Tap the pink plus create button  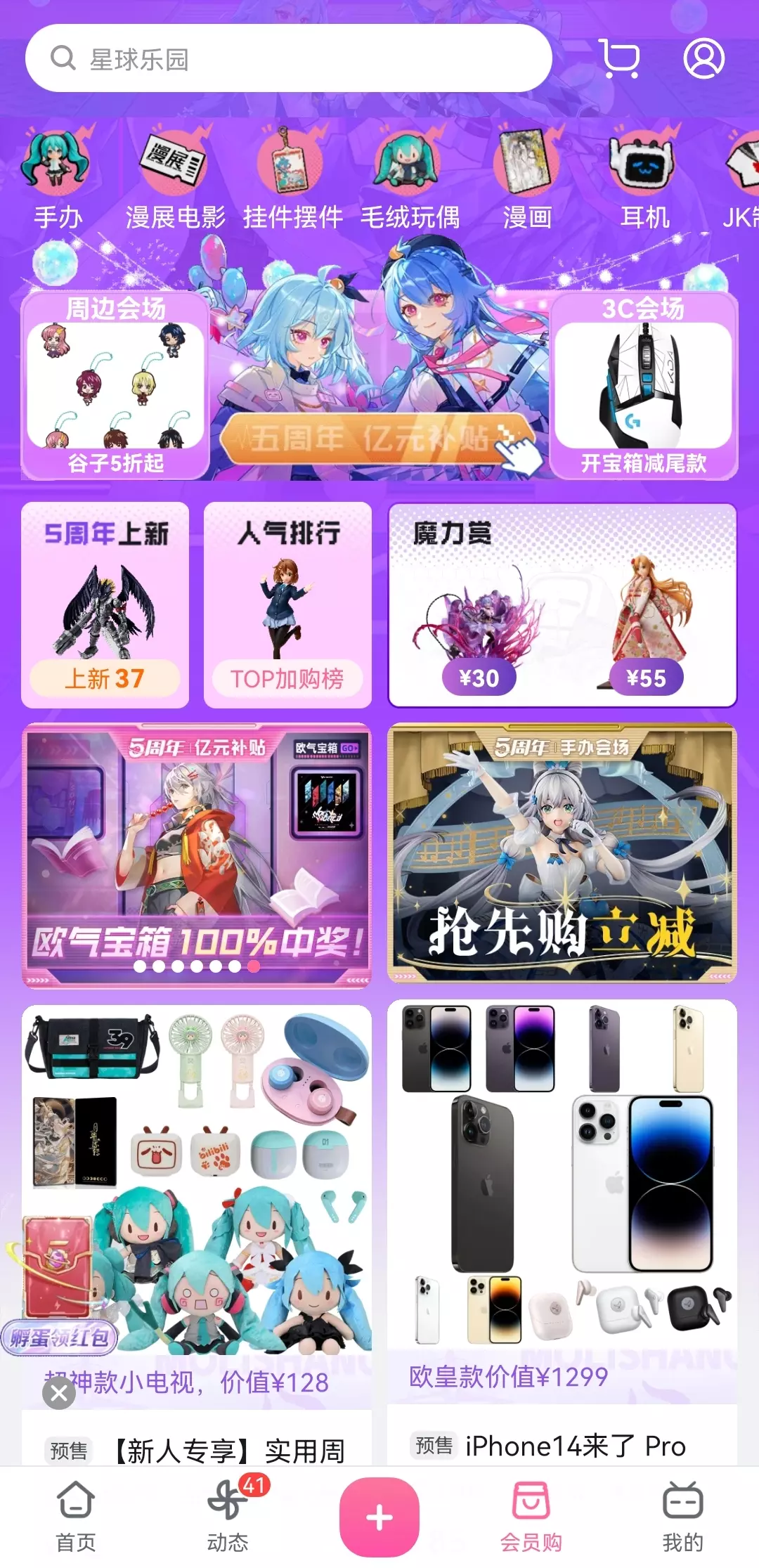379,1517
